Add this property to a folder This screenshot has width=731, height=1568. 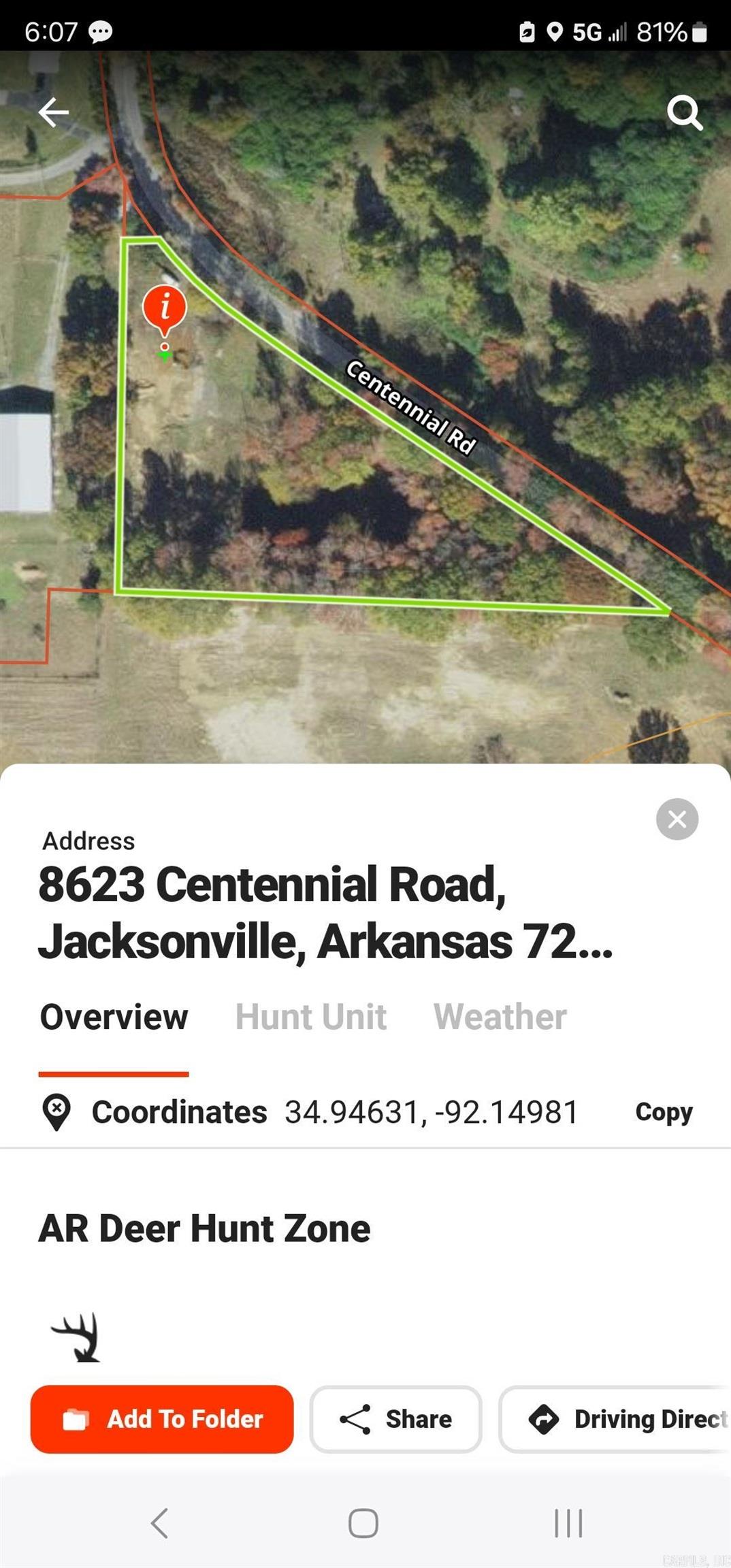[162, 1419]
